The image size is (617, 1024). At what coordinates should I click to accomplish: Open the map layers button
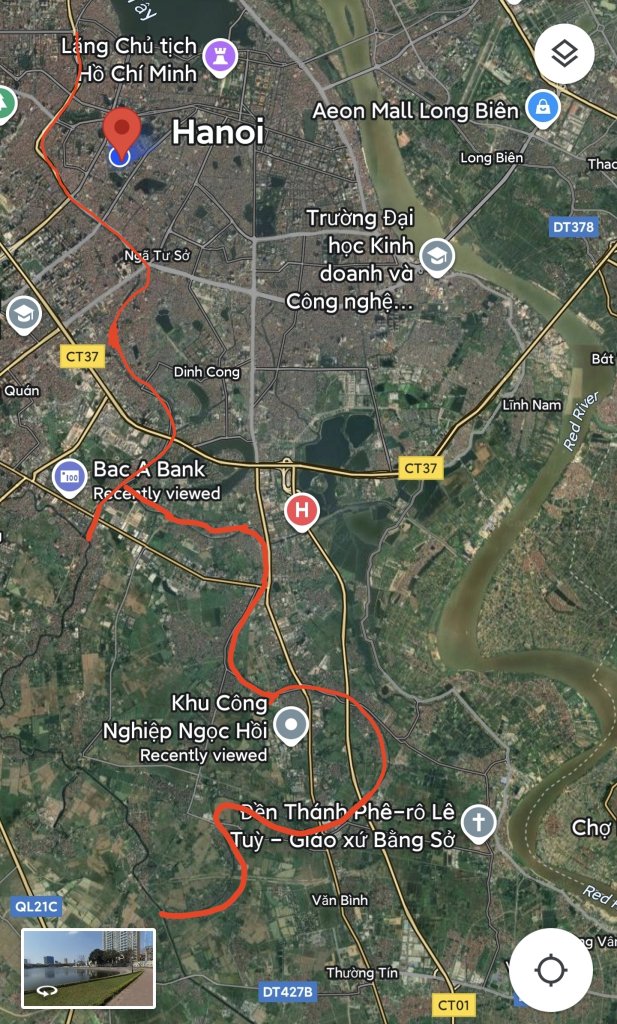(565, 52)
